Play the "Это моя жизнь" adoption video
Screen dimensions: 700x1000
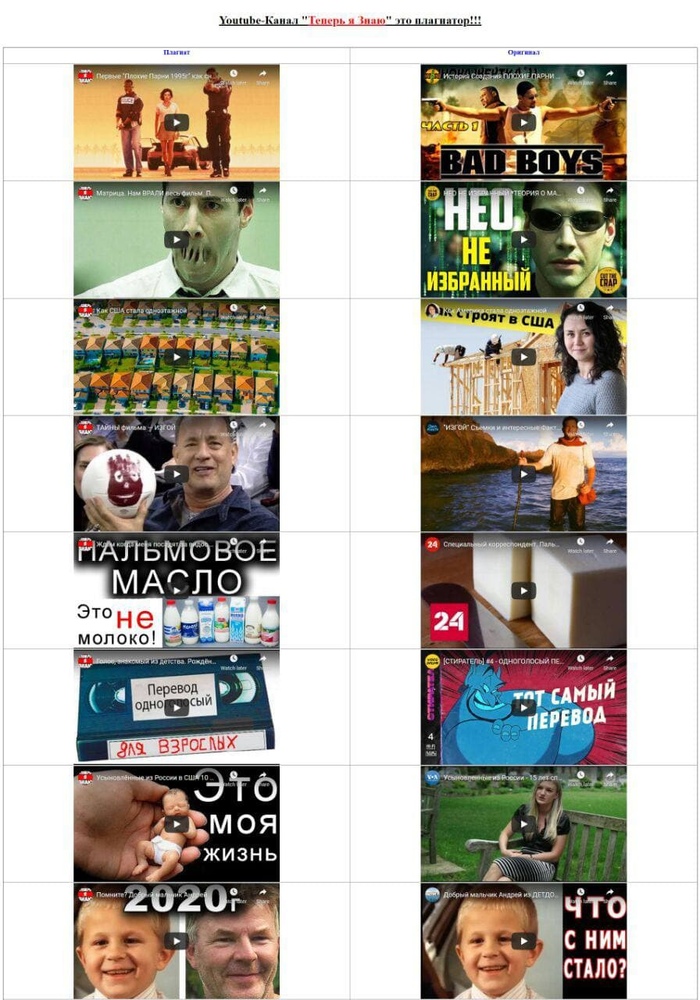(x=176, y=824)
